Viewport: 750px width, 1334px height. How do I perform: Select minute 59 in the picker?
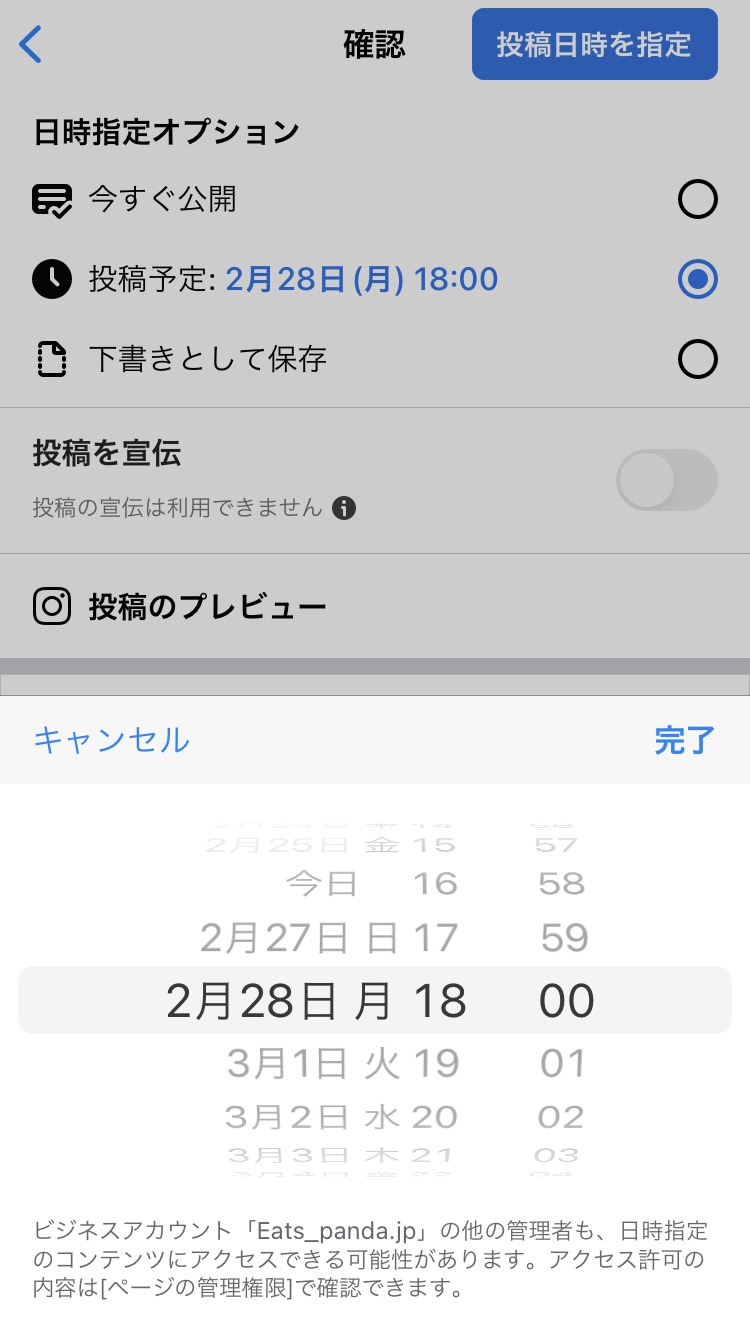coord(565,938)
